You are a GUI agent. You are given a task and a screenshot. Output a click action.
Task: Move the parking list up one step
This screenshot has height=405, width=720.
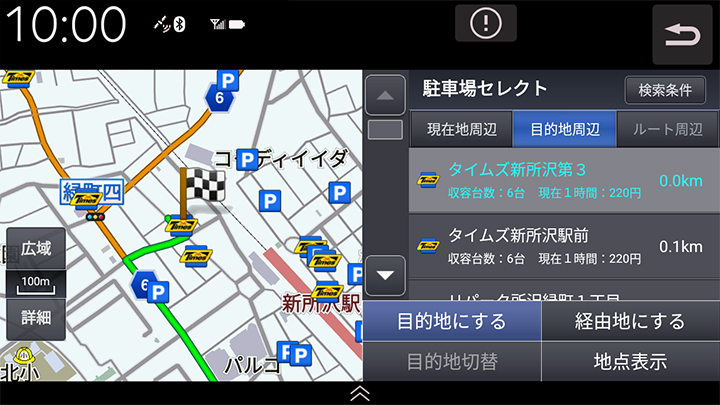(385, 96)
